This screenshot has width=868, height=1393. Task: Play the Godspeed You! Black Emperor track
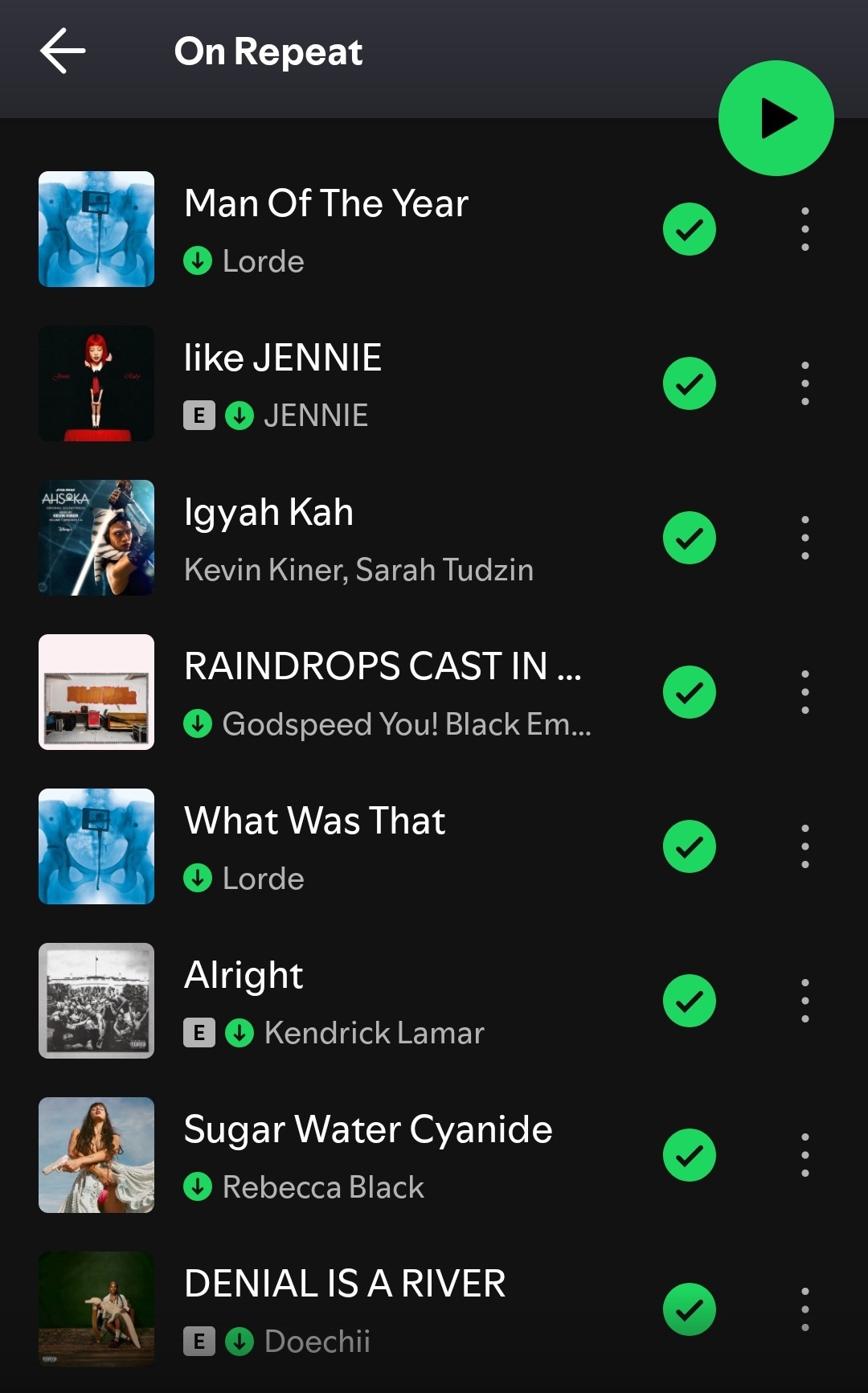tap(382, 667)
